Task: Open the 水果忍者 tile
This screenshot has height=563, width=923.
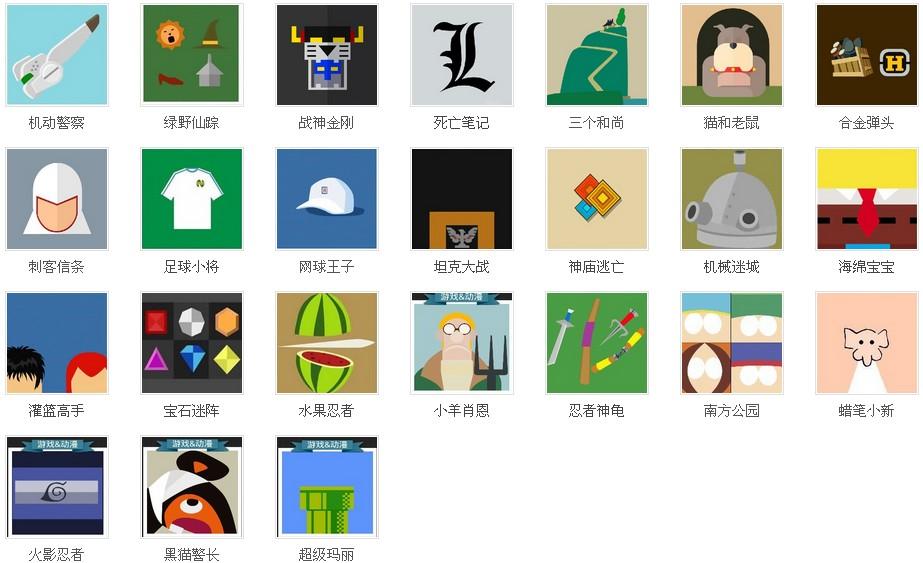Action: (327, 343)
